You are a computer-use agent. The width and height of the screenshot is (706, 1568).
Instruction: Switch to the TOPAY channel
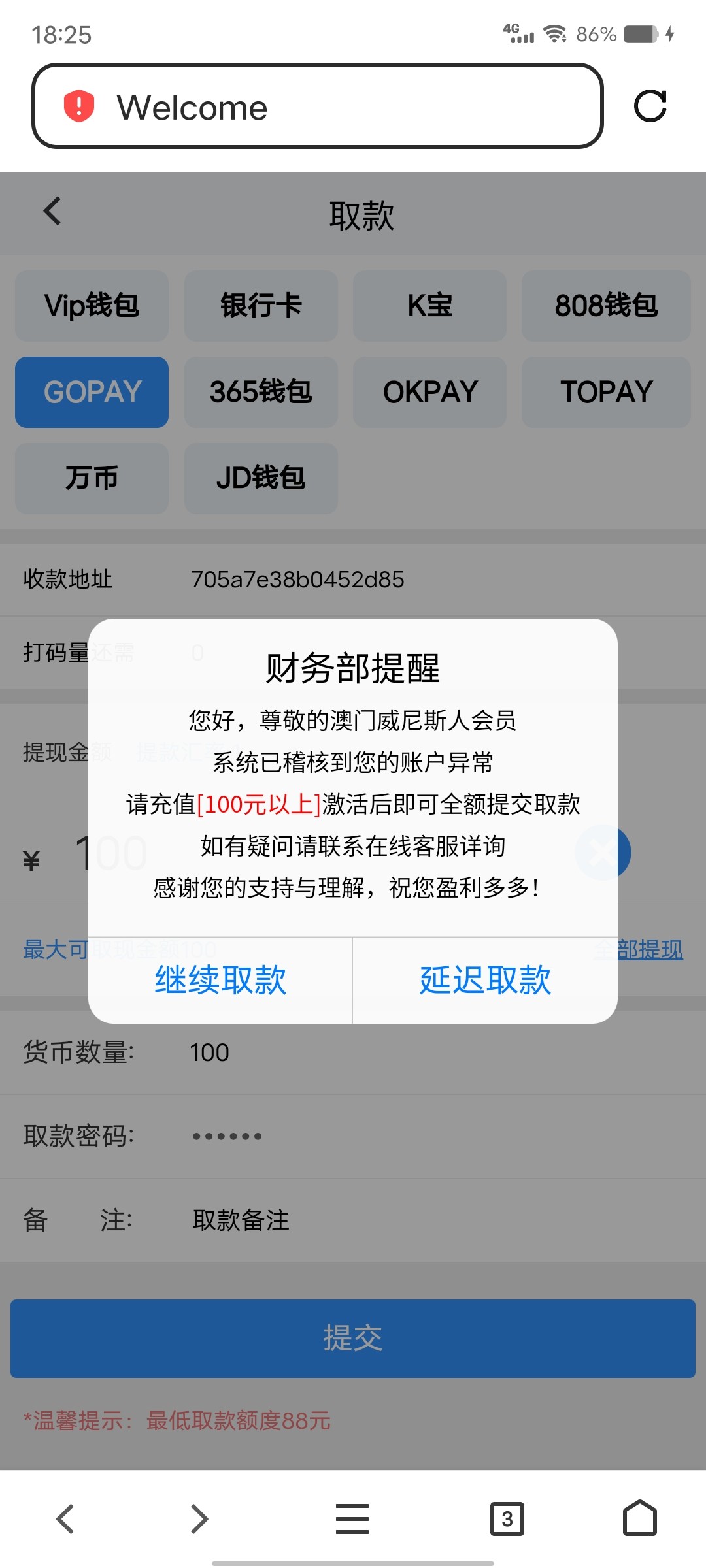[x=606, y=391]
